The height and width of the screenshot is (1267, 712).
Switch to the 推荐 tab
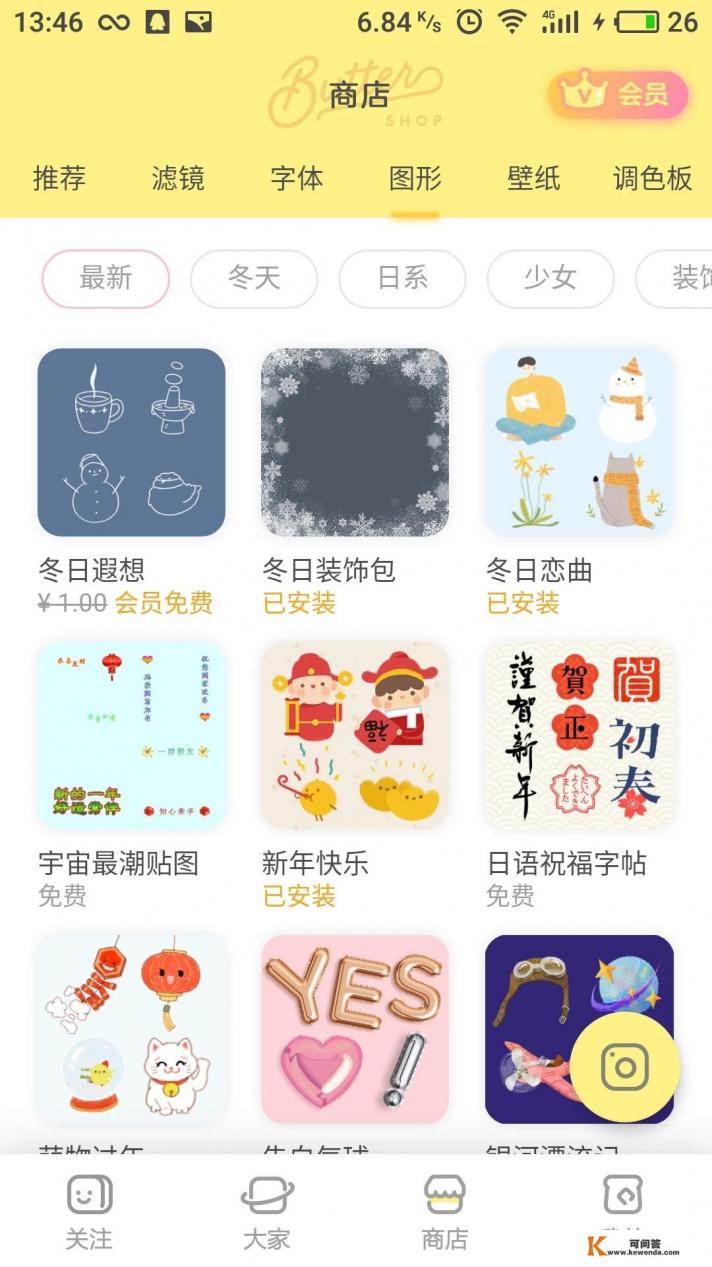[x=59, y=179]
